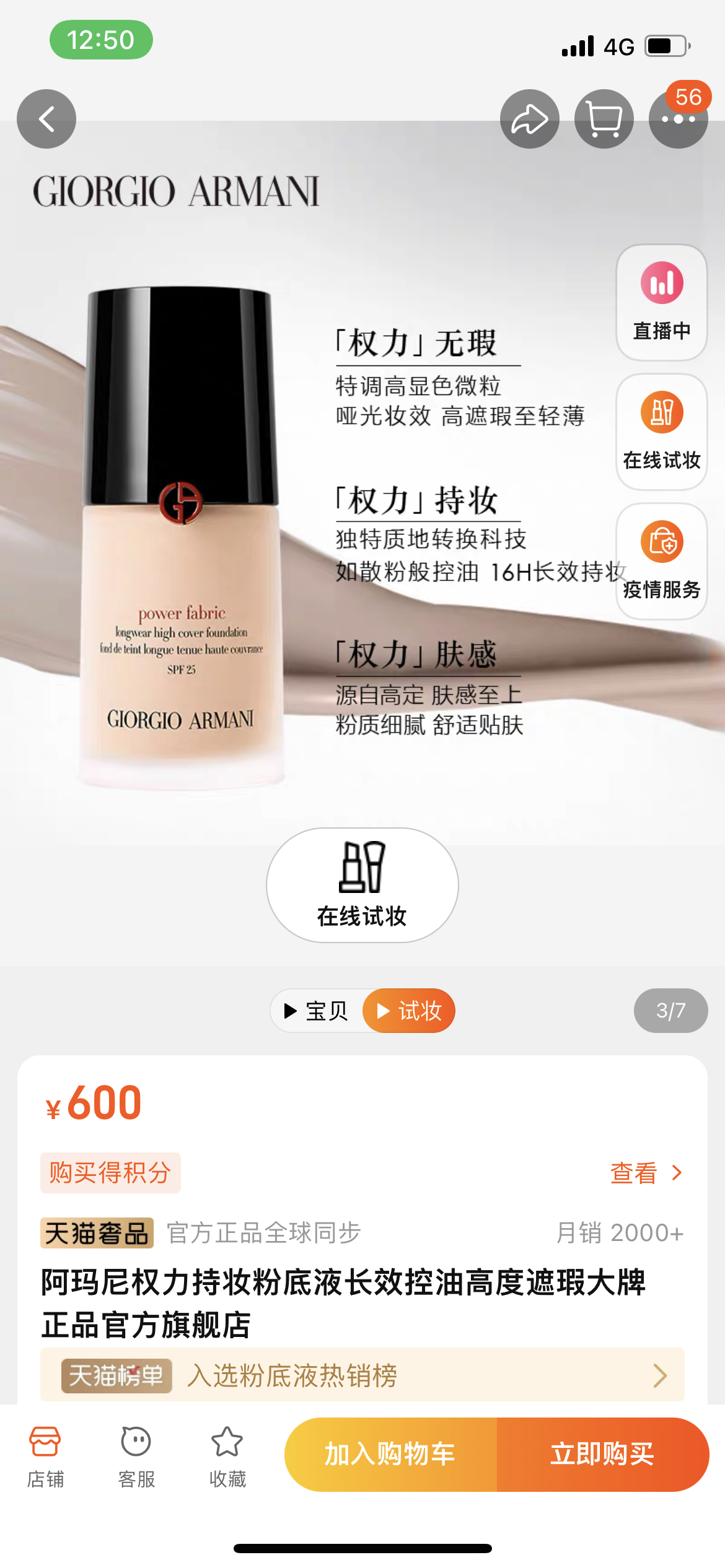Screen dimensions: 725x1568
Task: Select the orange 试妆 media tab
Action: (x=410, y=1011)
